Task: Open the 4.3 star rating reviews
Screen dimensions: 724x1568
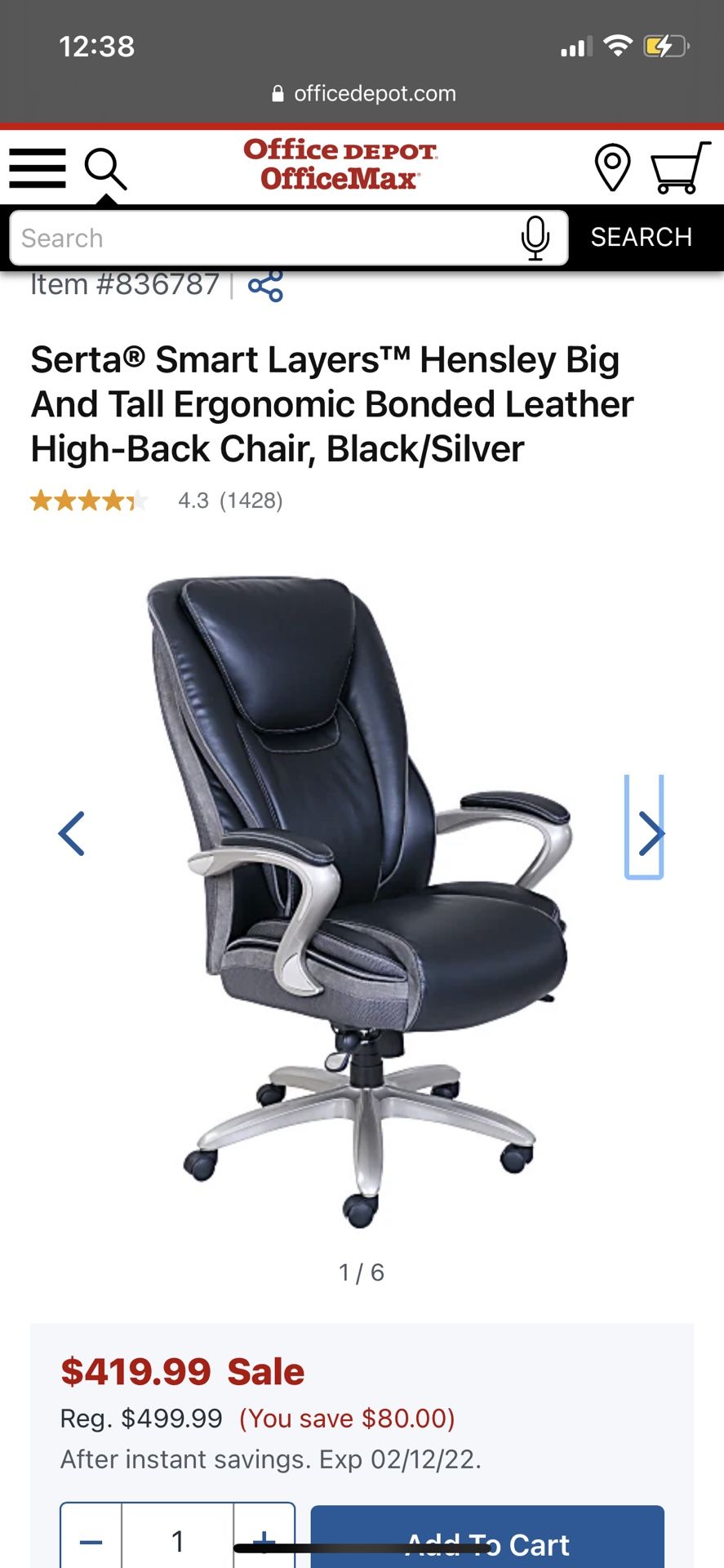Action: (157, 501)
